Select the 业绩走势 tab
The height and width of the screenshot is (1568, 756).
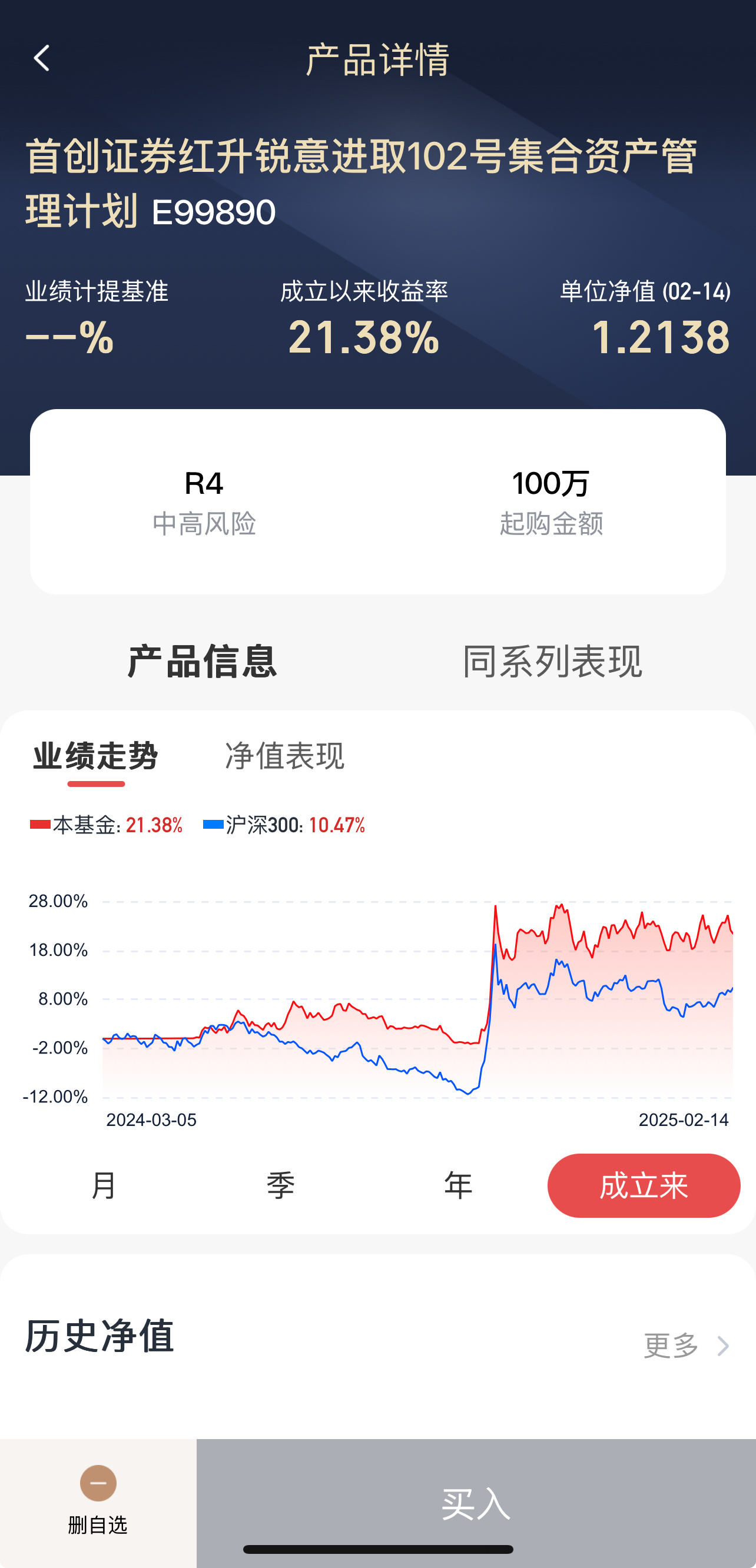95,756
